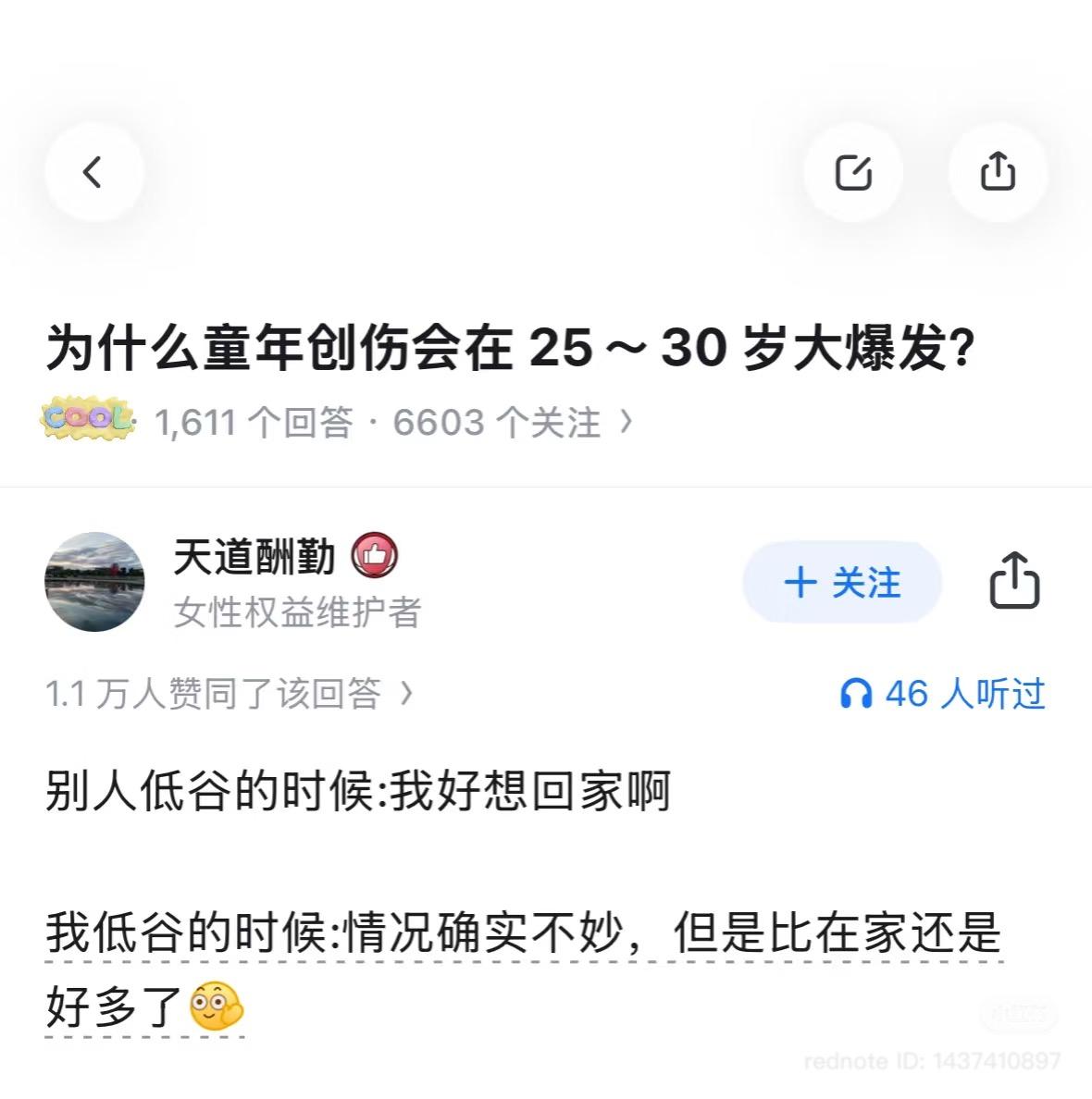Follow the author with 关注 button

[842, 583]
